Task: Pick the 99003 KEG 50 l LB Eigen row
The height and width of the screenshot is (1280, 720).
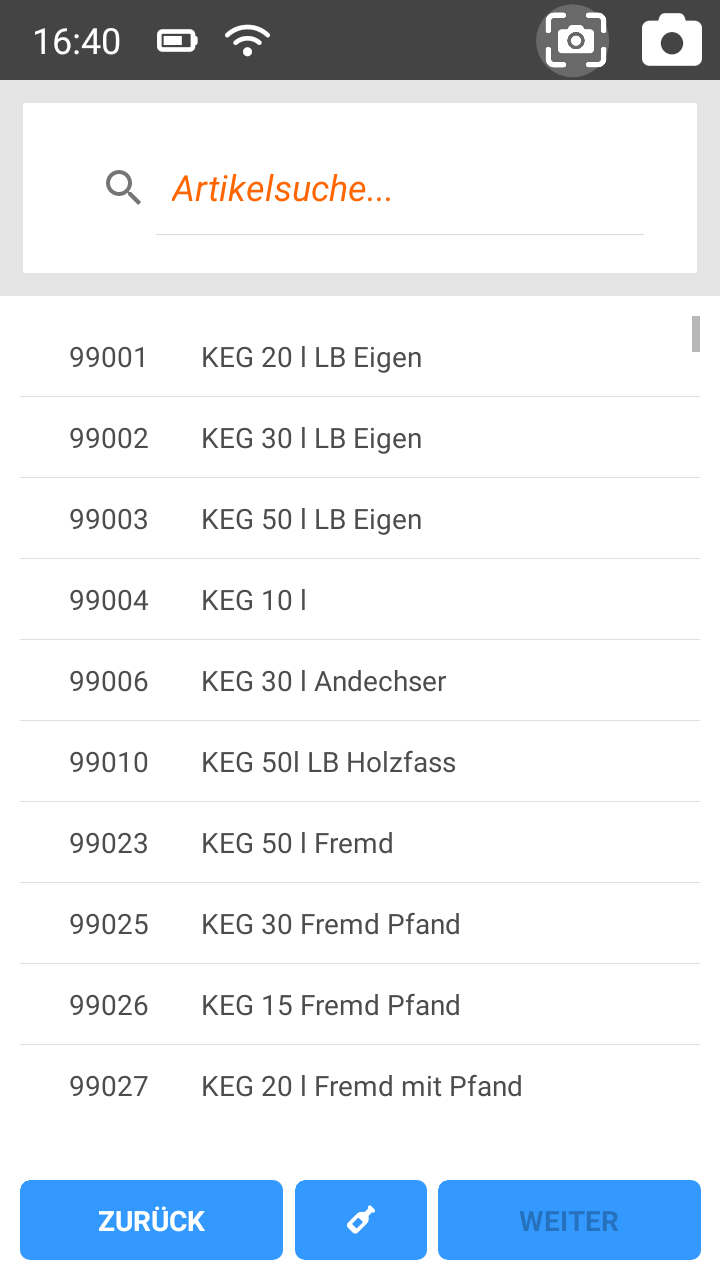Action: click(360, 520)
